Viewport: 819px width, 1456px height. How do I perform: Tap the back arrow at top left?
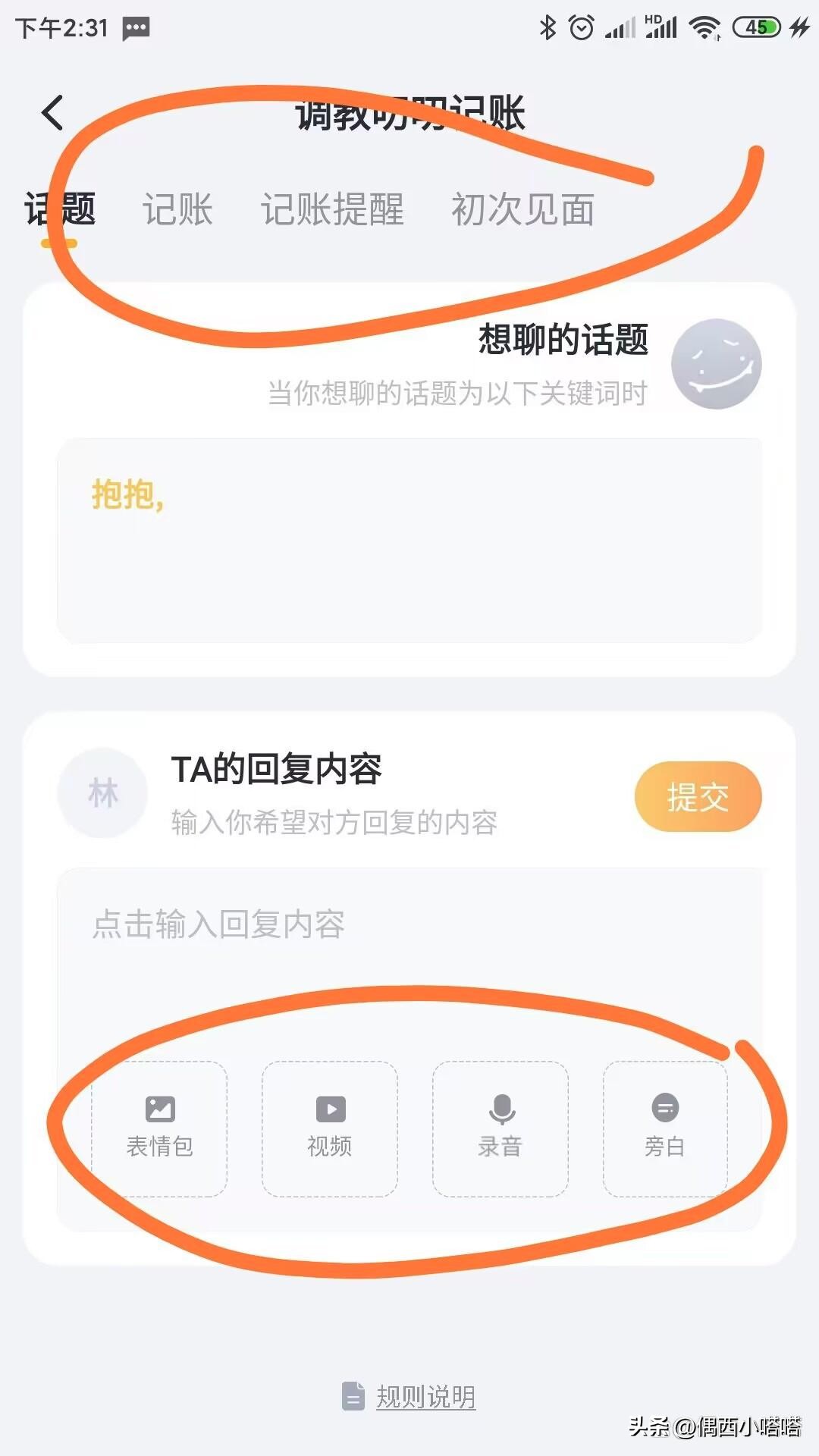click(x=52, y=111)
